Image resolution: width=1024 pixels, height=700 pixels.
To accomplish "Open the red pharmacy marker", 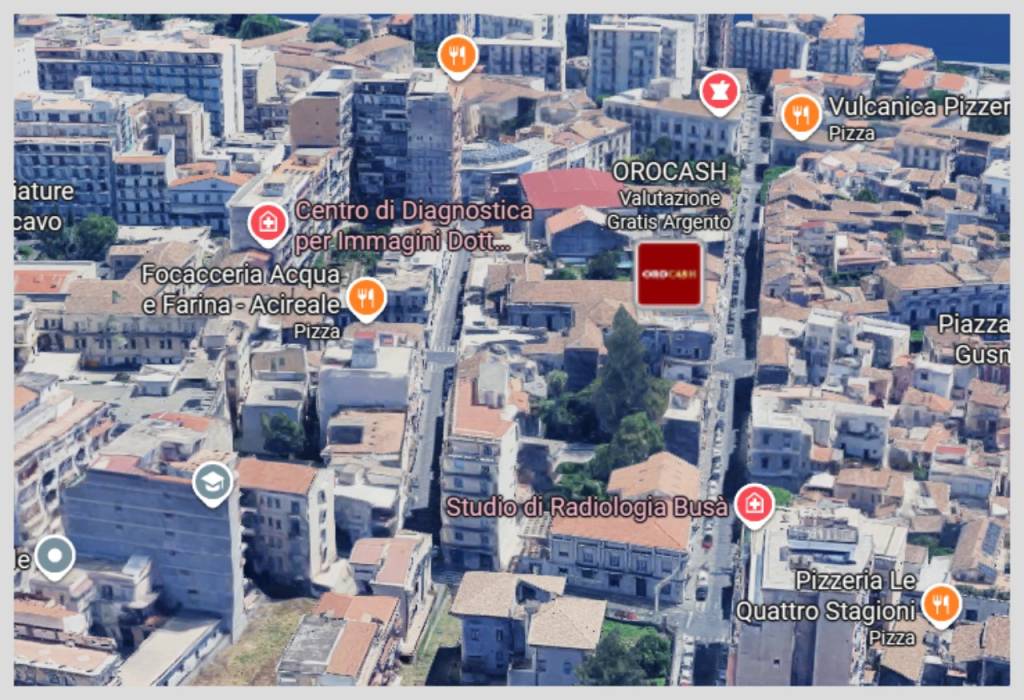I will tap(719, 91).
